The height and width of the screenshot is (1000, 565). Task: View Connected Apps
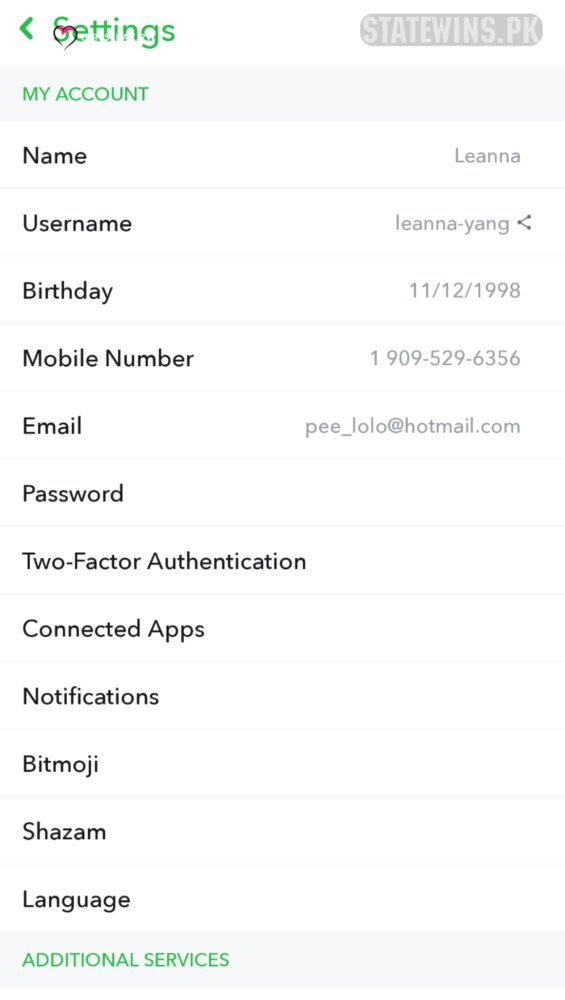point(282,628)
